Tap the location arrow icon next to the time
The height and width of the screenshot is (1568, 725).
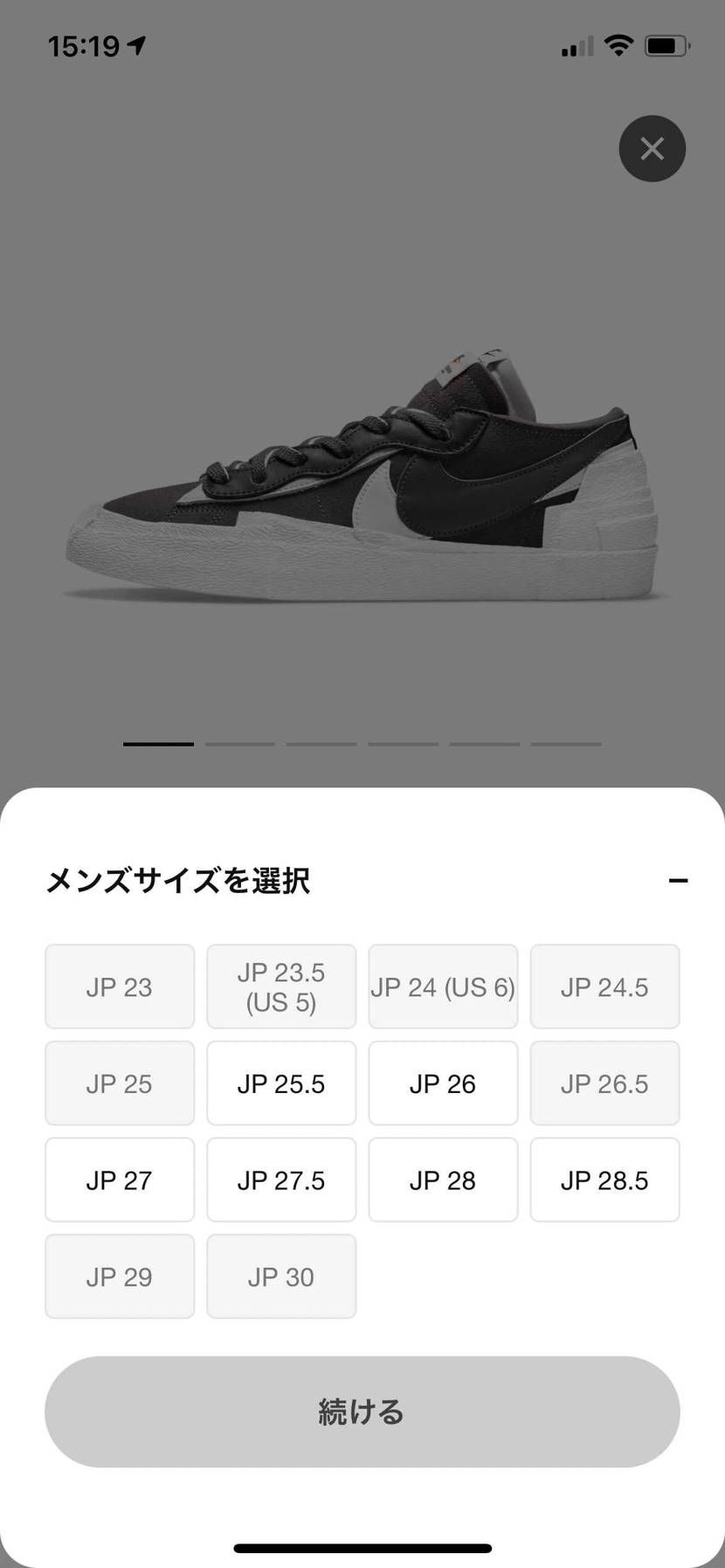(135, 45)
